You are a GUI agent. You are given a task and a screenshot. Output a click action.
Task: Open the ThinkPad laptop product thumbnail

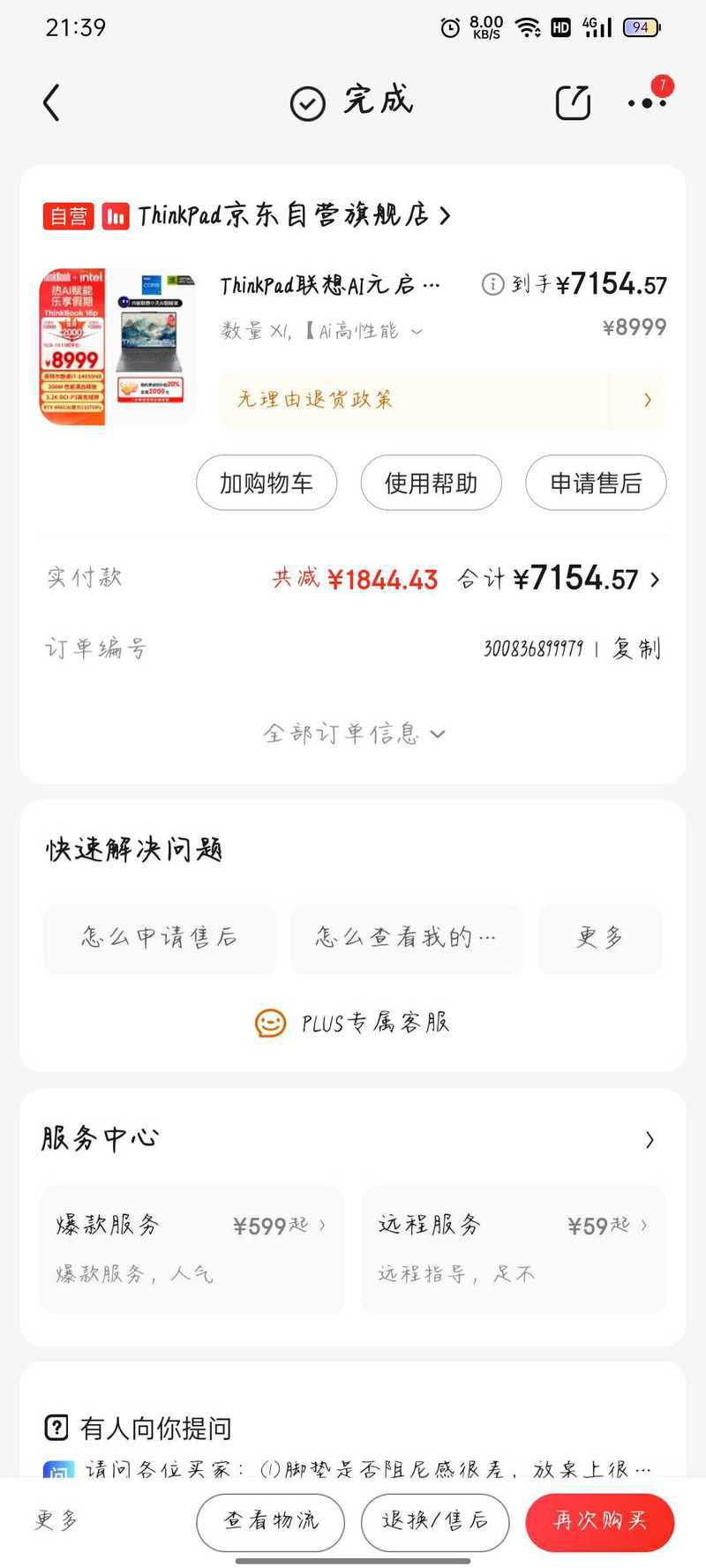click(x=116, y=347)
